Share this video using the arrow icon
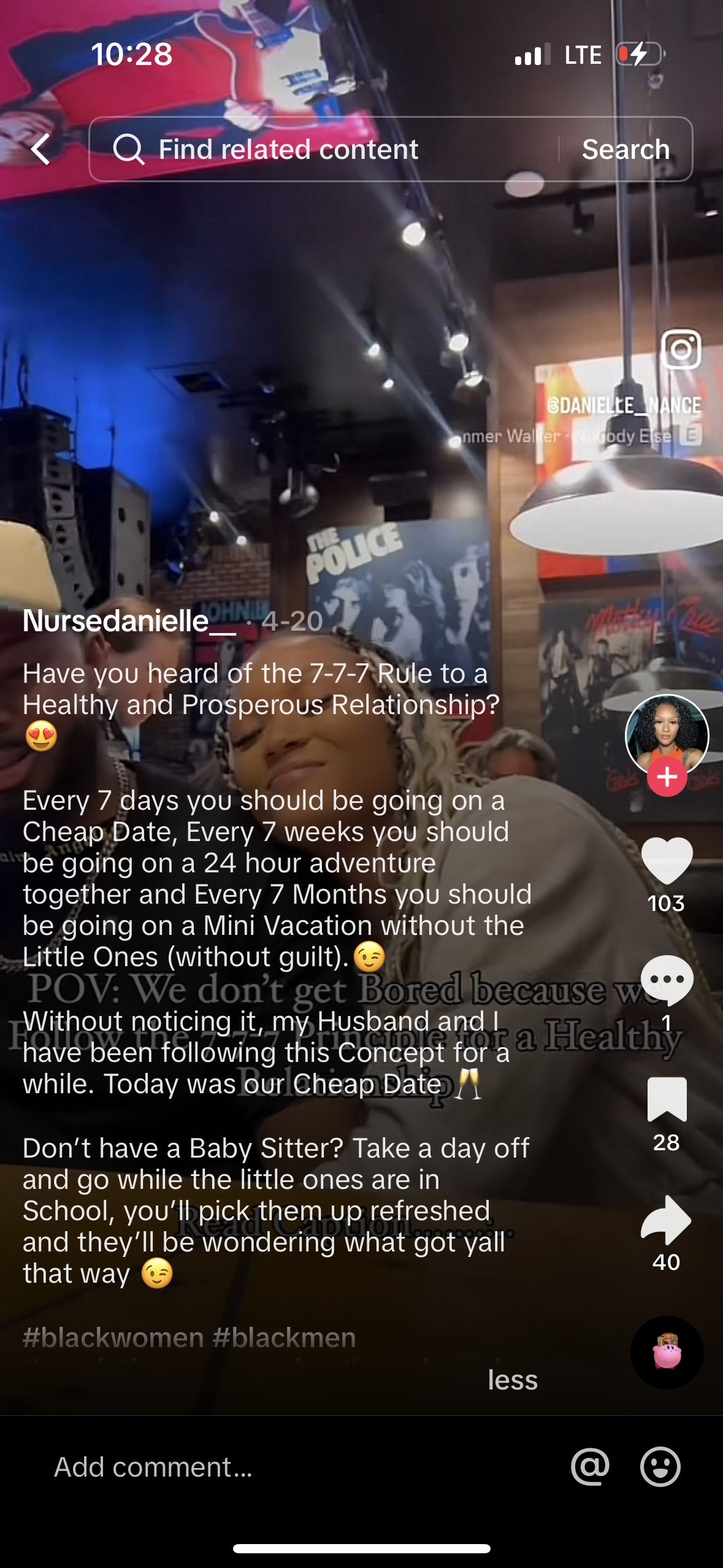This screenshot has width=723, height=1568. (667, 1220)
